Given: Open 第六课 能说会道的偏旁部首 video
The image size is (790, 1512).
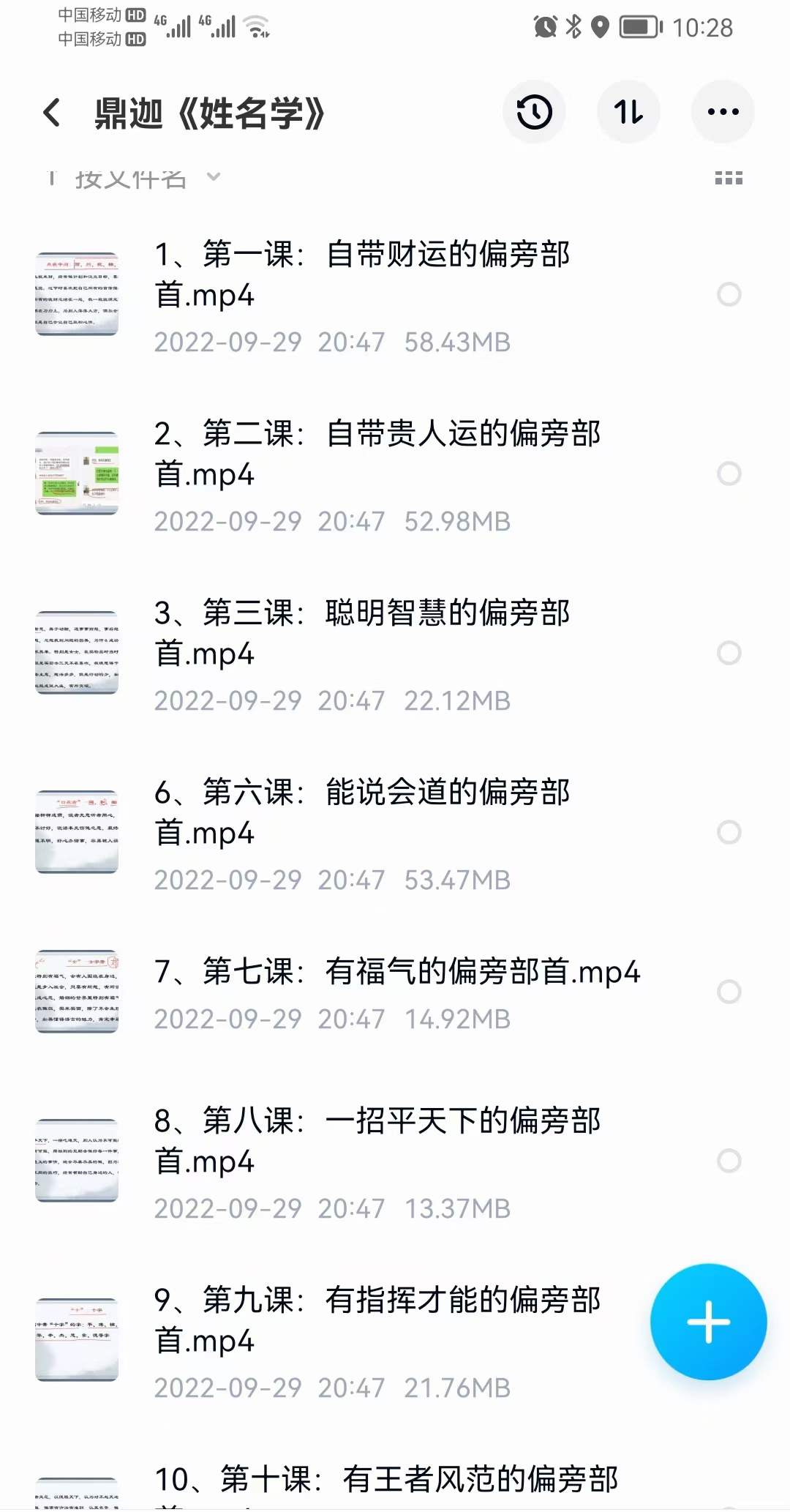Looking at the screenshot, I should [362, 813].
